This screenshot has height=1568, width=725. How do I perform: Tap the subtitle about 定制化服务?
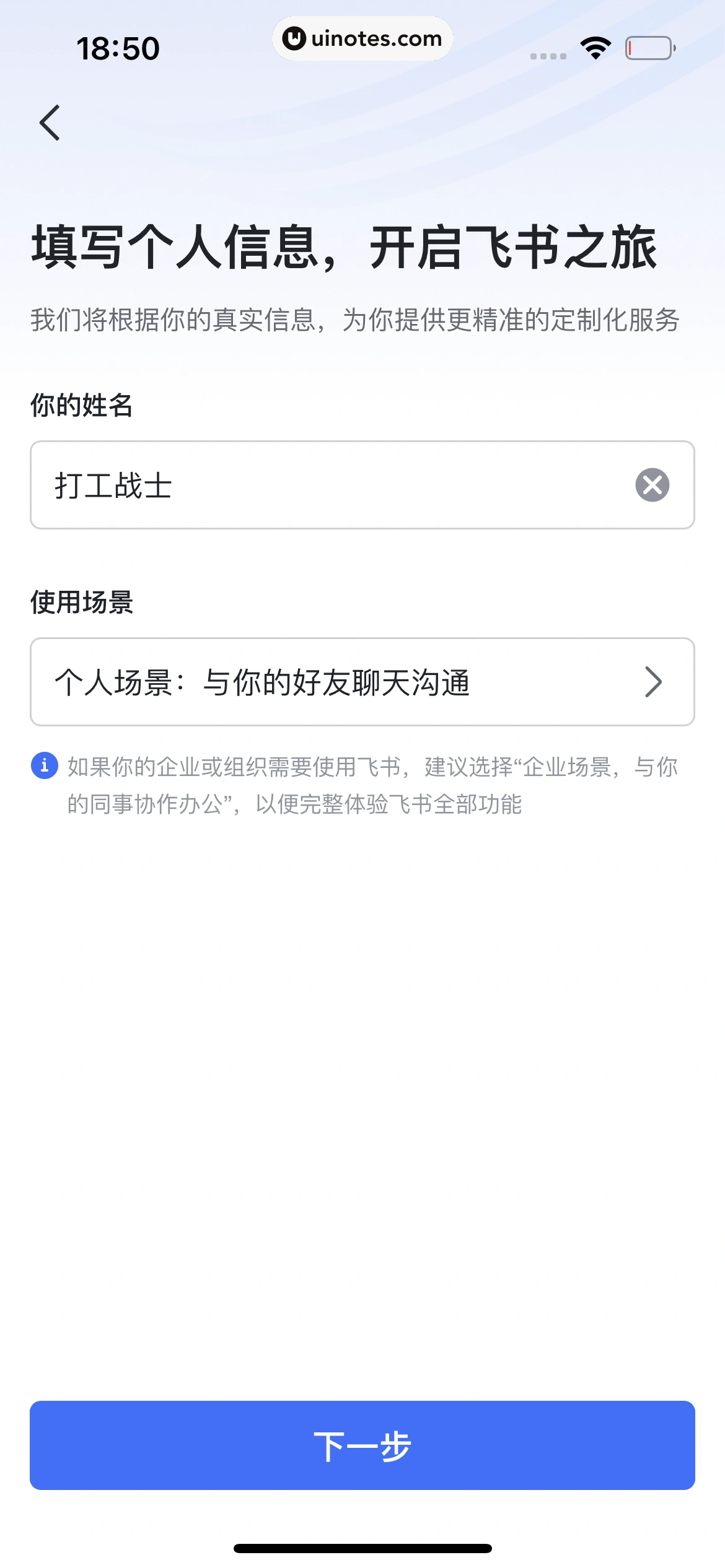point(356,319)
